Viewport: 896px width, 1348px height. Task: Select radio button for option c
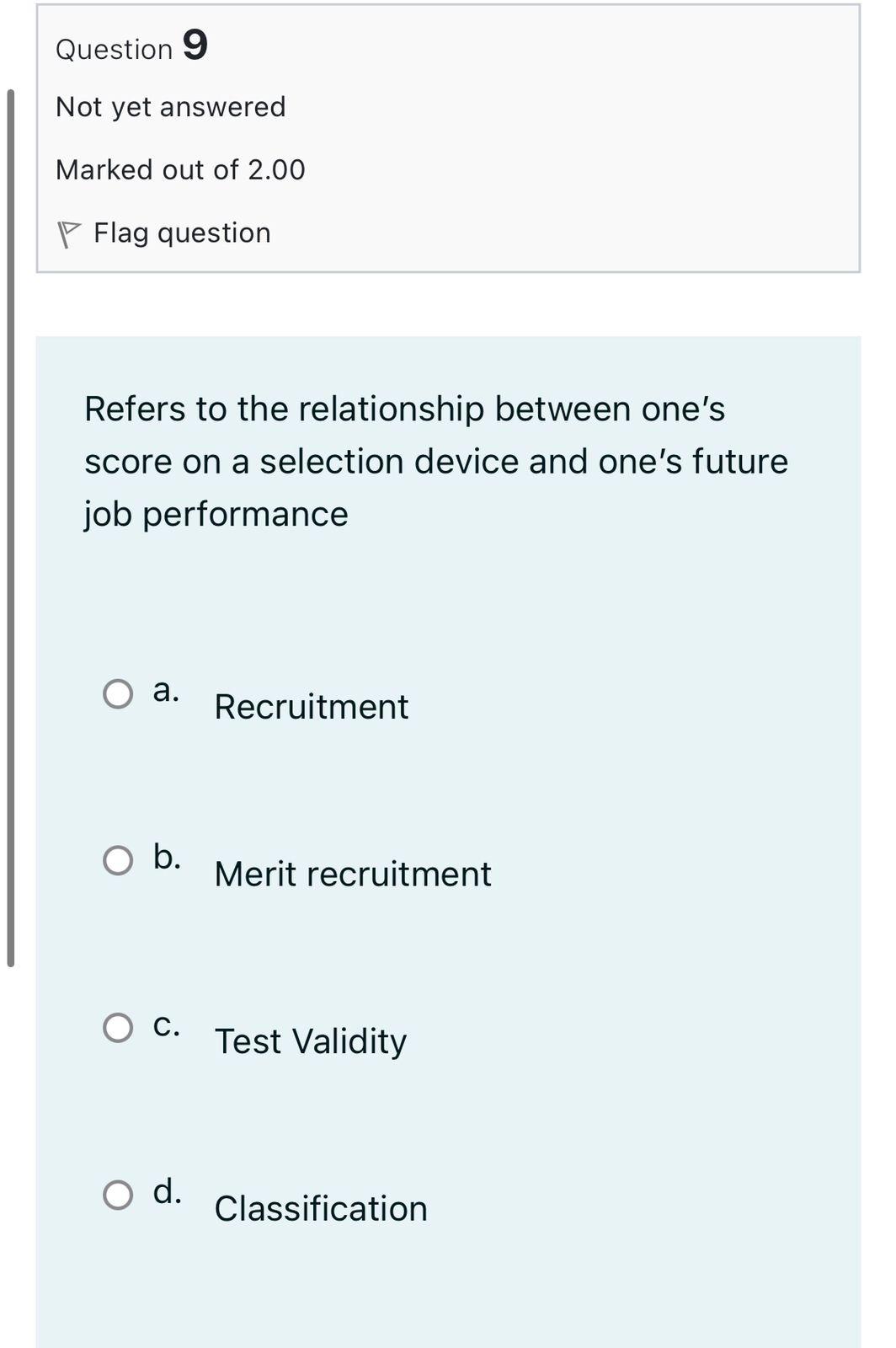(x=119, y=1028)
